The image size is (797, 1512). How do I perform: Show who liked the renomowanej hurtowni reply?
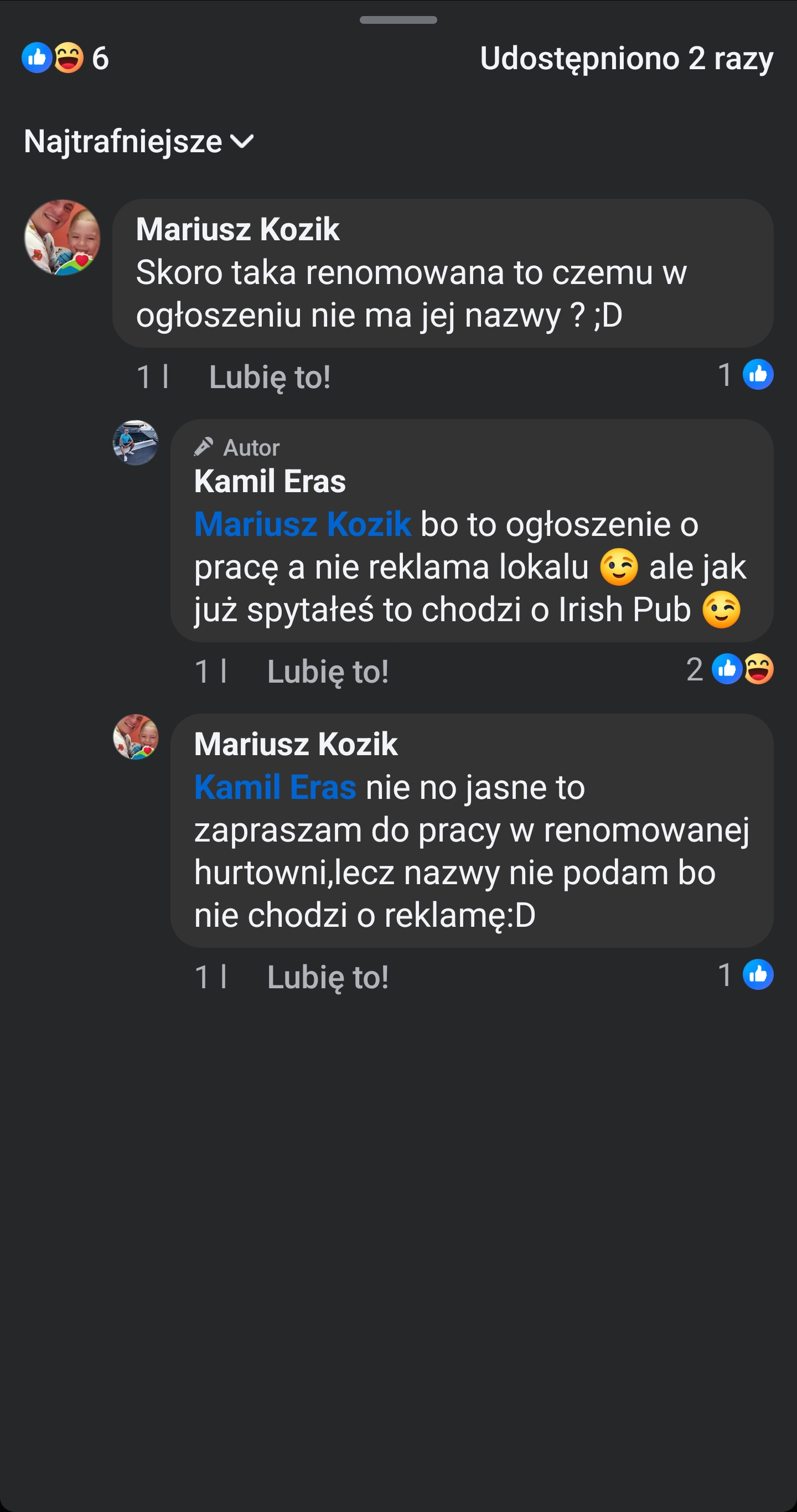tap(746, 975)
